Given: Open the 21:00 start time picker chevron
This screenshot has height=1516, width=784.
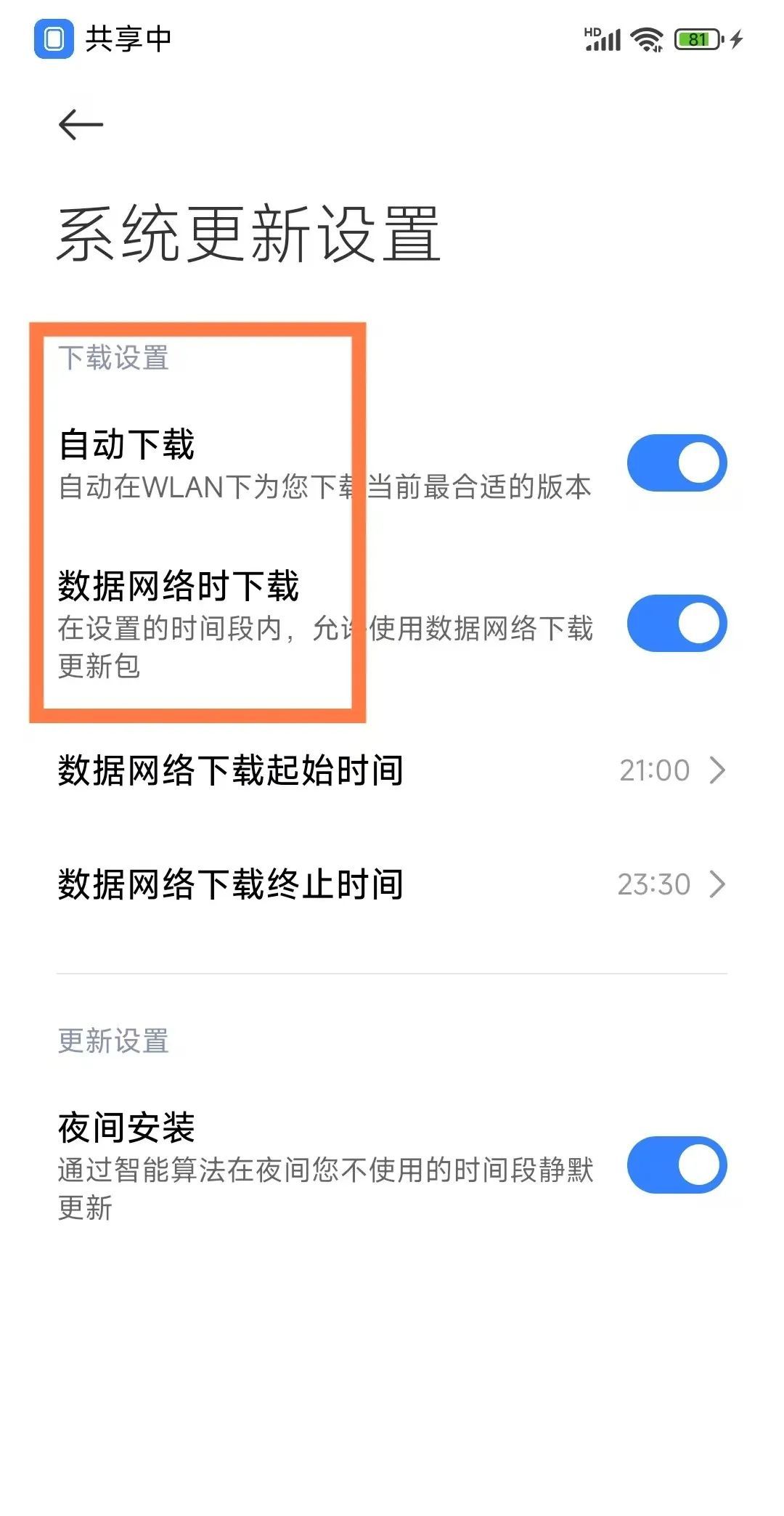Looking at the screenshot, I should (x=717, y=770).
